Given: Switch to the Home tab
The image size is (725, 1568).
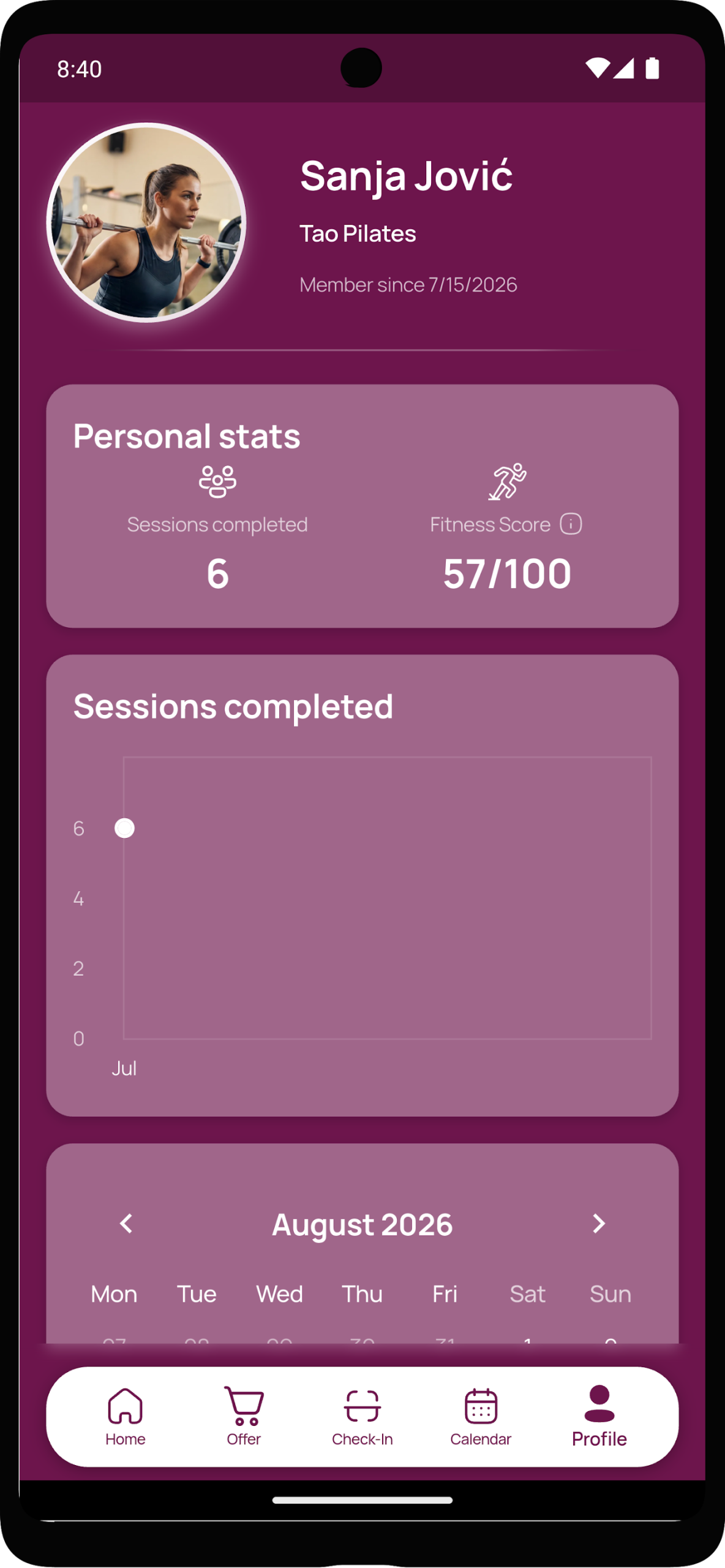Looking at the screenshot, I should click(125, 1416).
